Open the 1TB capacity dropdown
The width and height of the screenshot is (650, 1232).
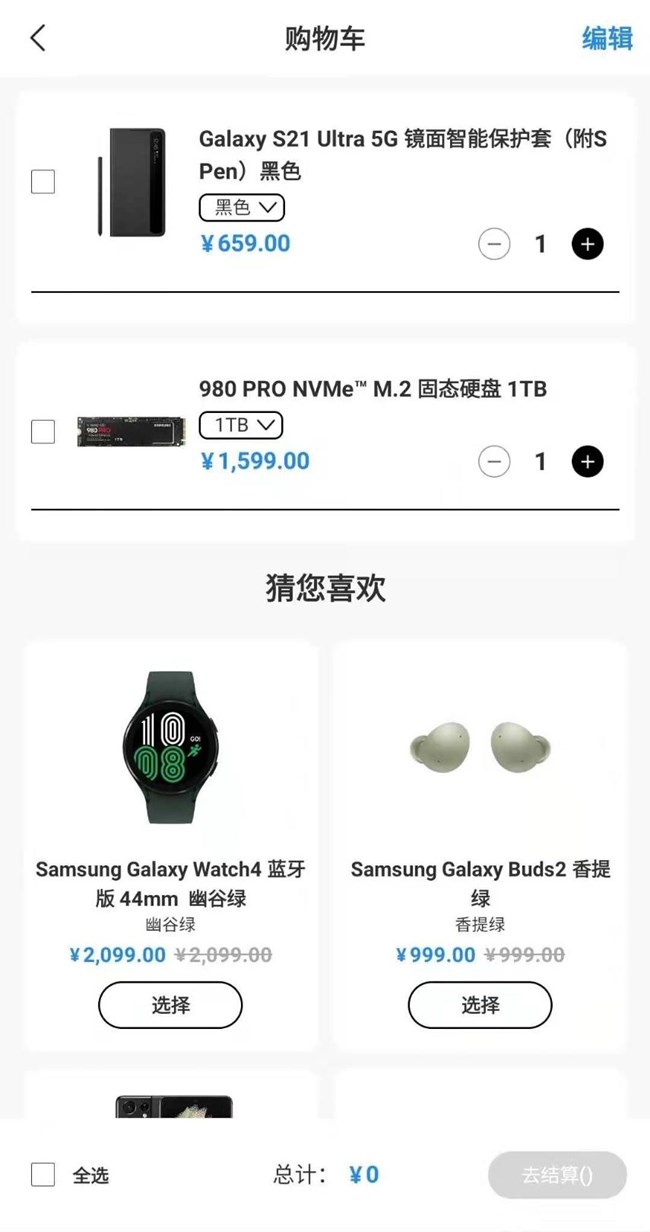pyautogui.click(x=241, y=425)
